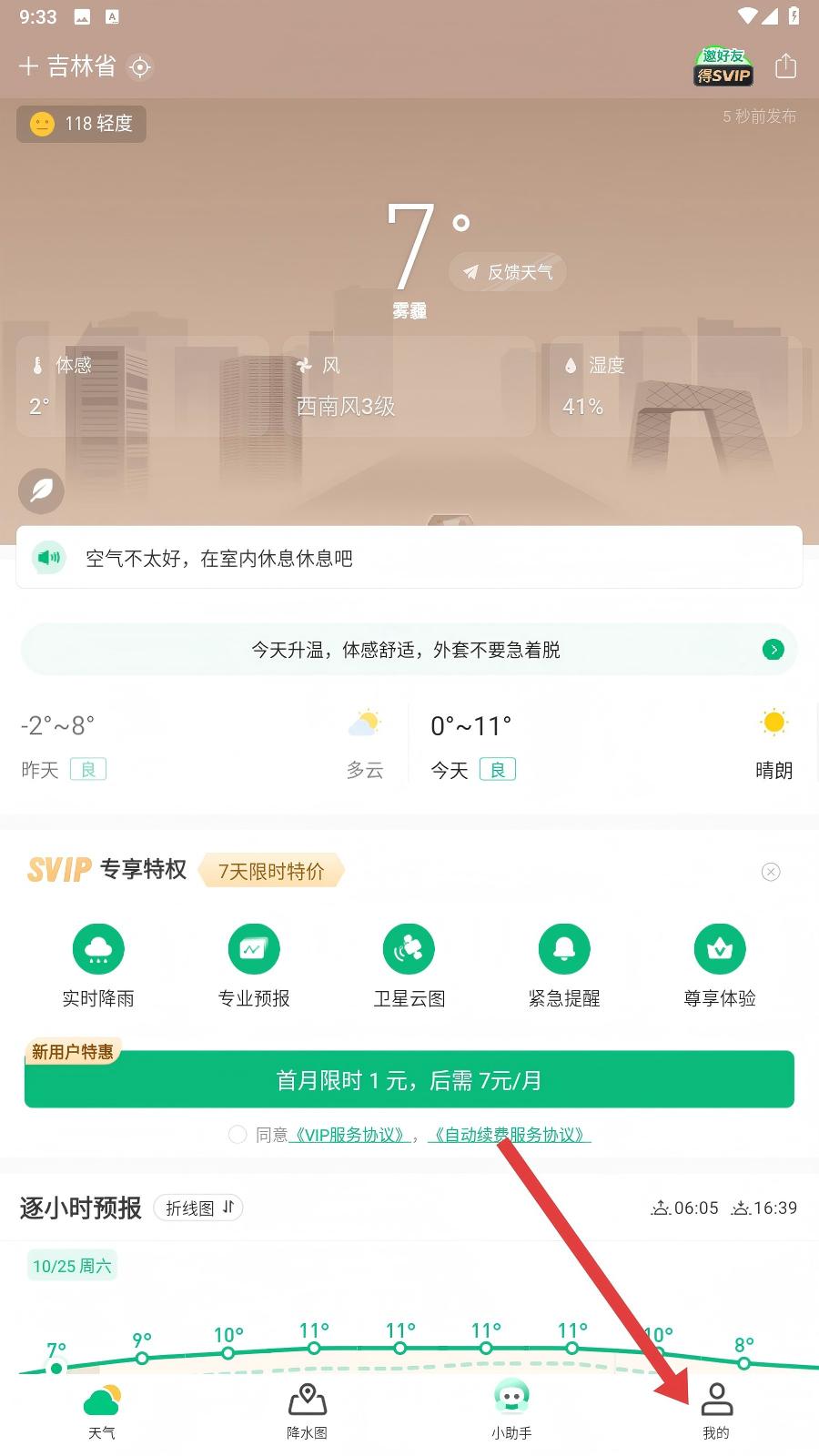This screenshot has width=819, height=1456.
Task: Toggle 折线图 hourly forecast view
Action: click(198, 1208)
